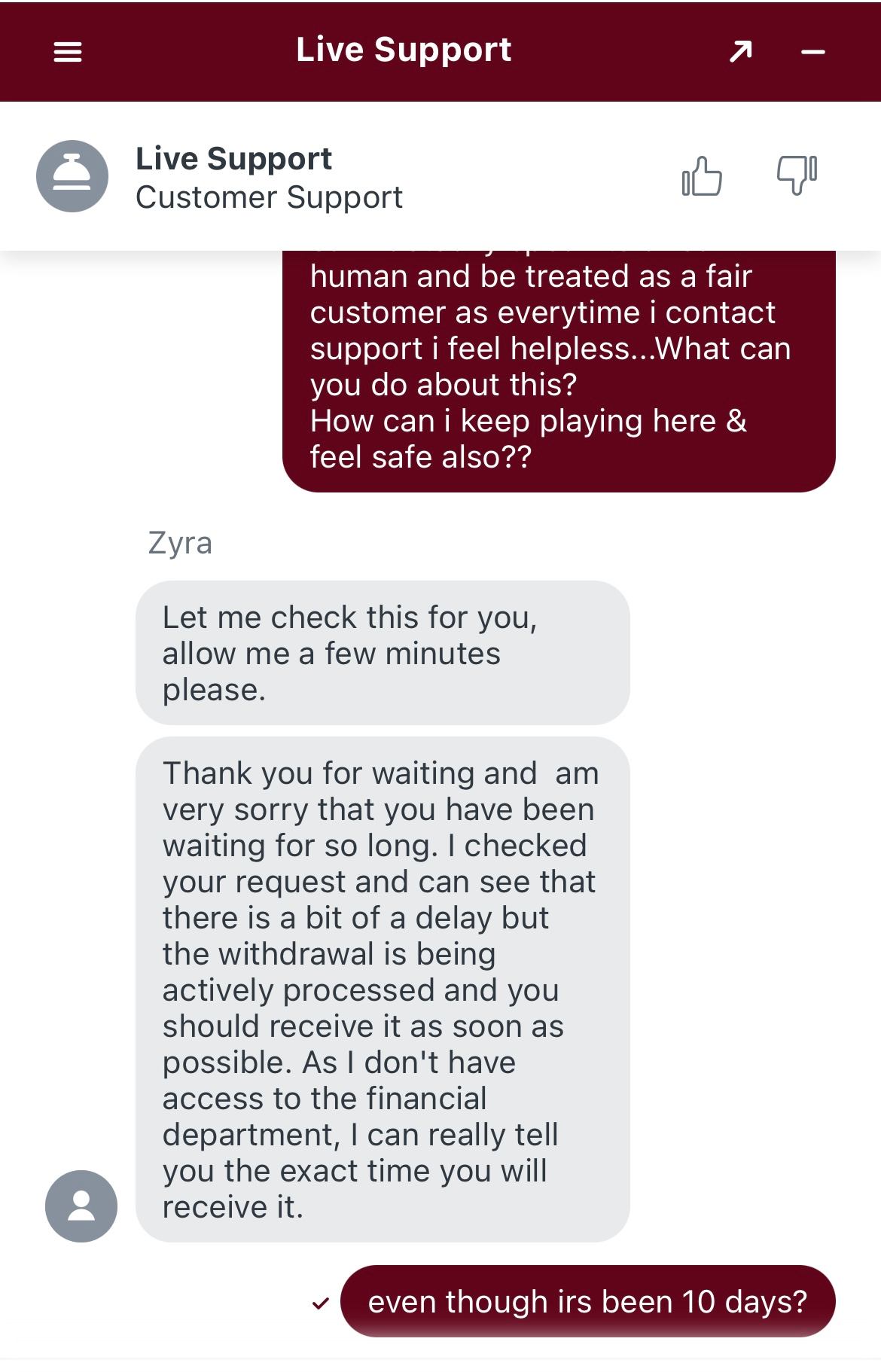This screenshot has width=881, height=1372.
Task: Minimize the Live Support chat window
Action: point(813,52)
